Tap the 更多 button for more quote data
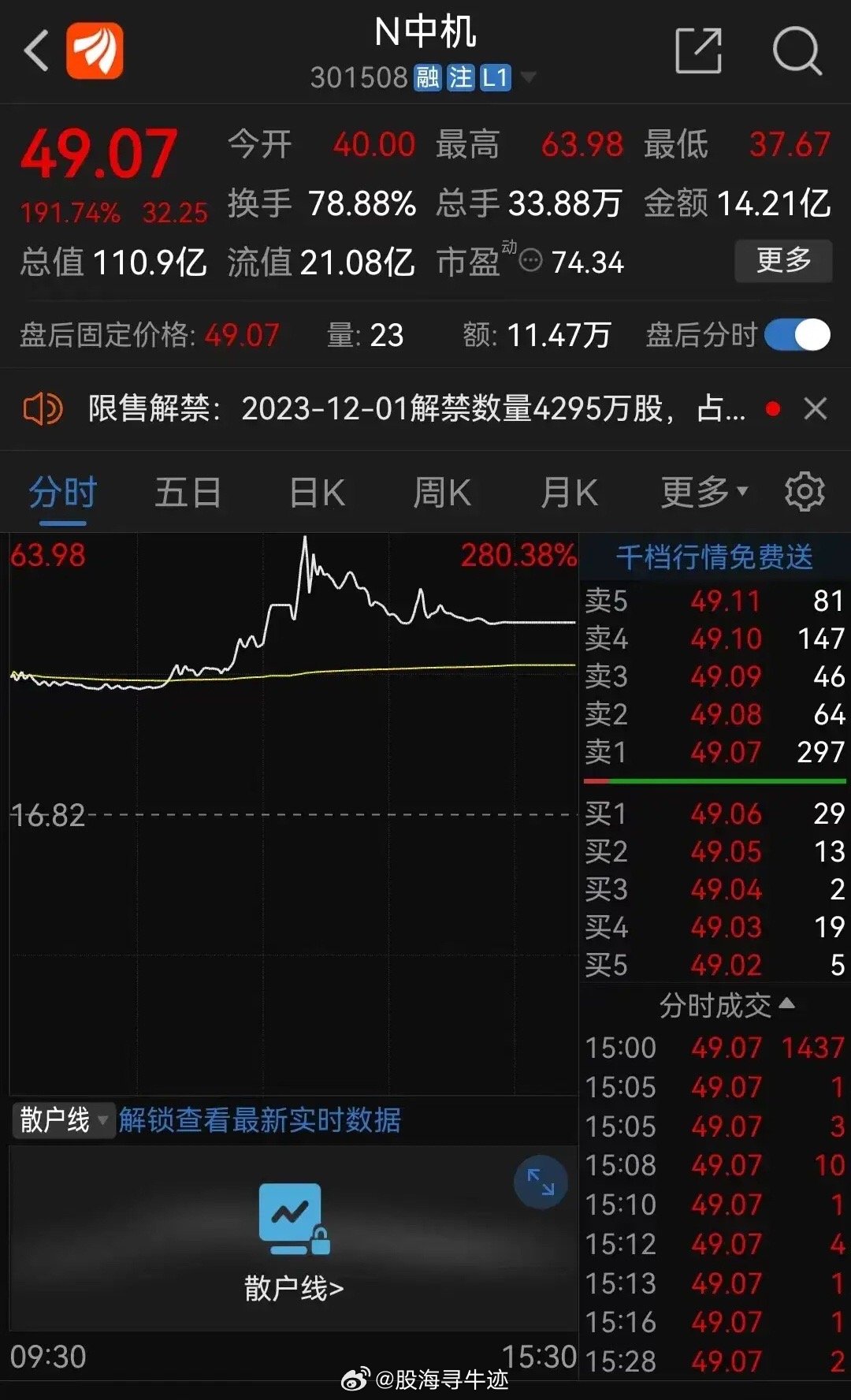Screen dimensions: 851x1400 [x=783, y=260]
